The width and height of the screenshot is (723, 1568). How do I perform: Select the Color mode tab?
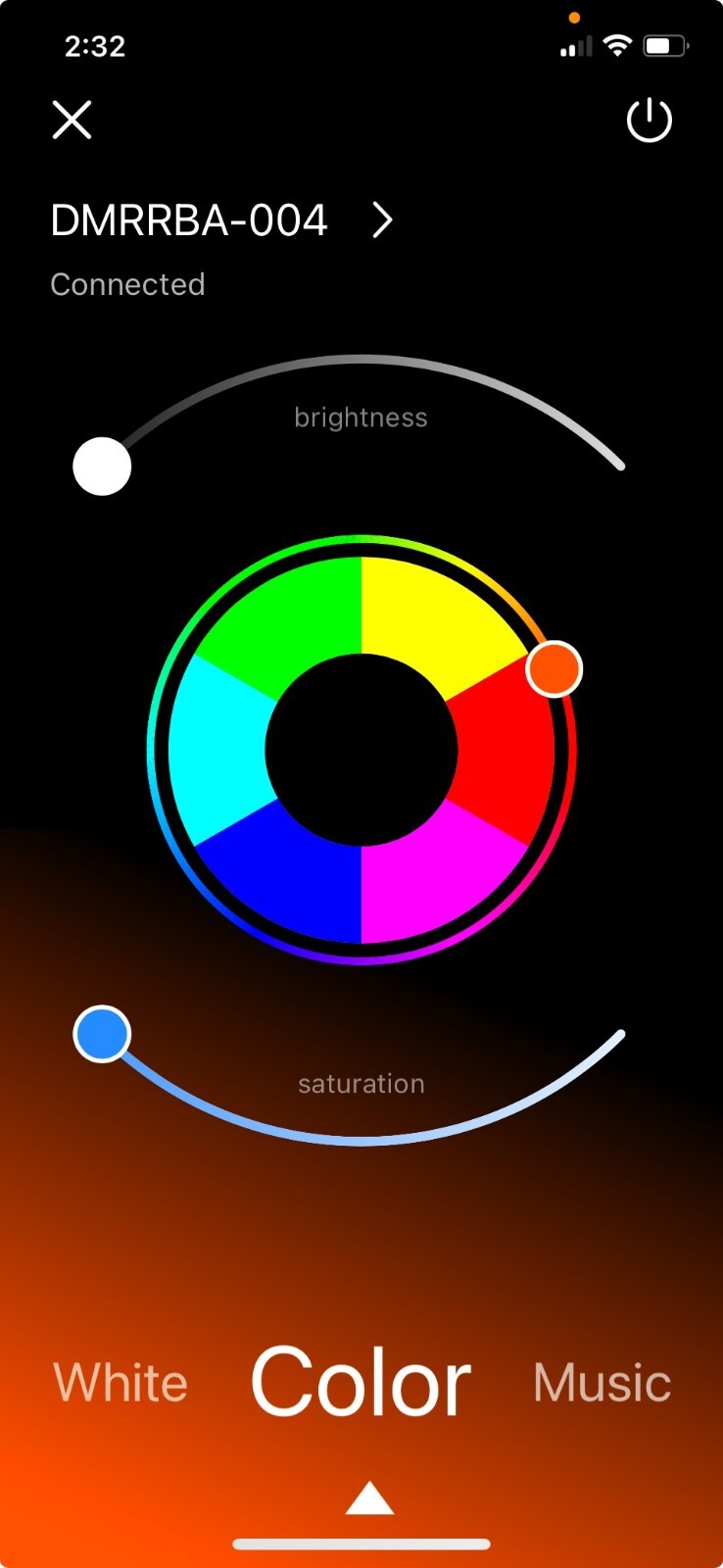361,1382
